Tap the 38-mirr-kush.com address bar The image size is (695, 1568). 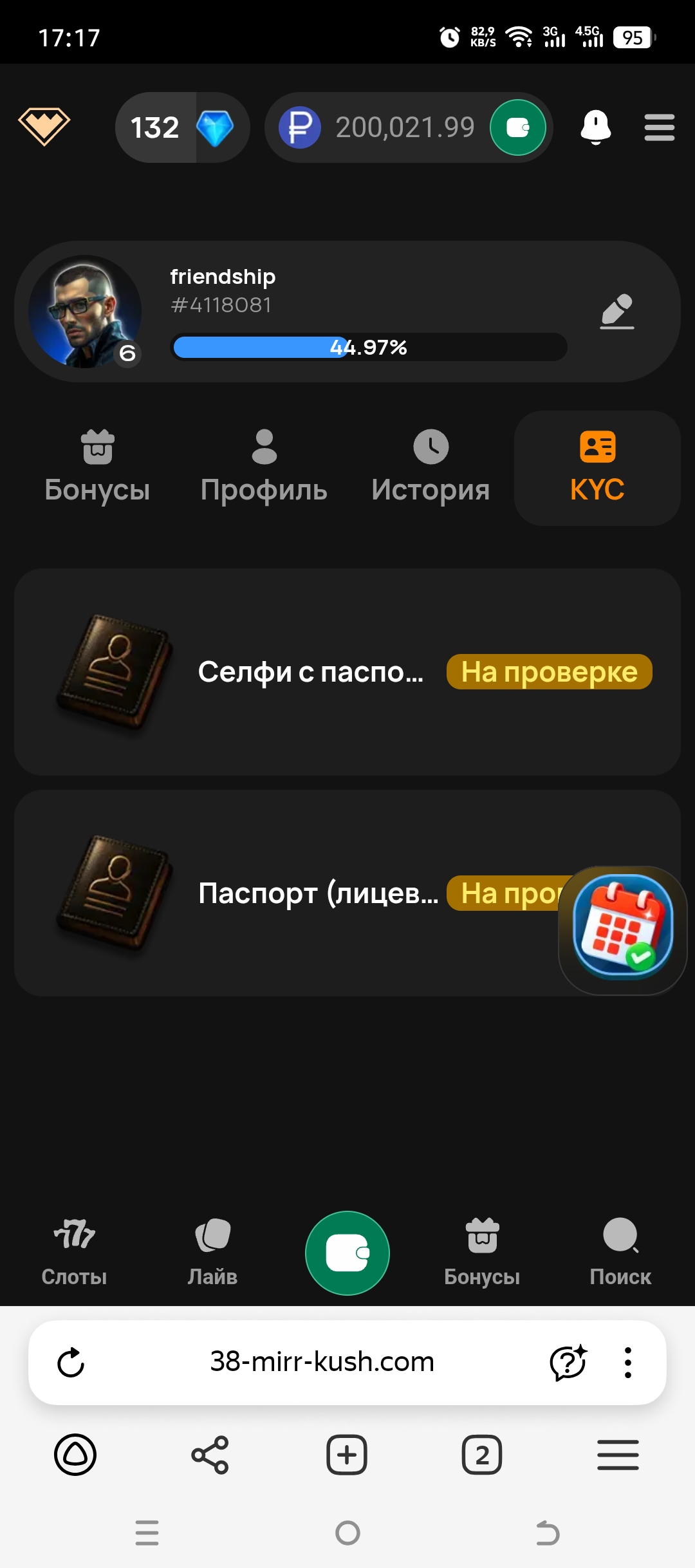click(322, 1362)
